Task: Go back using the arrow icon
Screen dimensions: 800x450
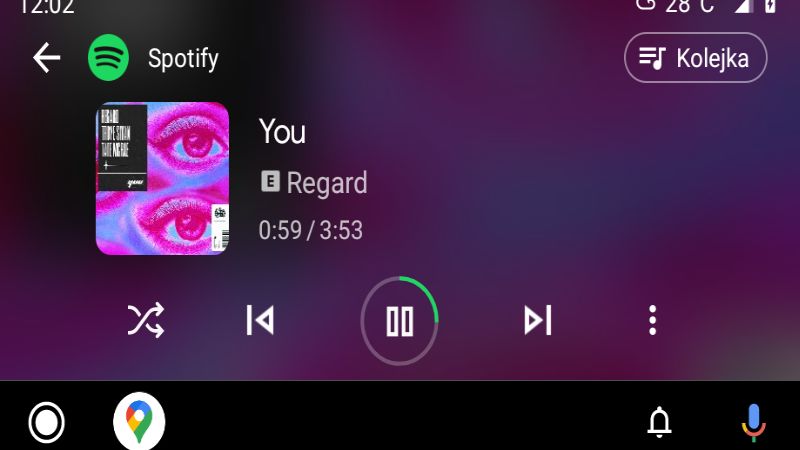Action: pos(47,58)
